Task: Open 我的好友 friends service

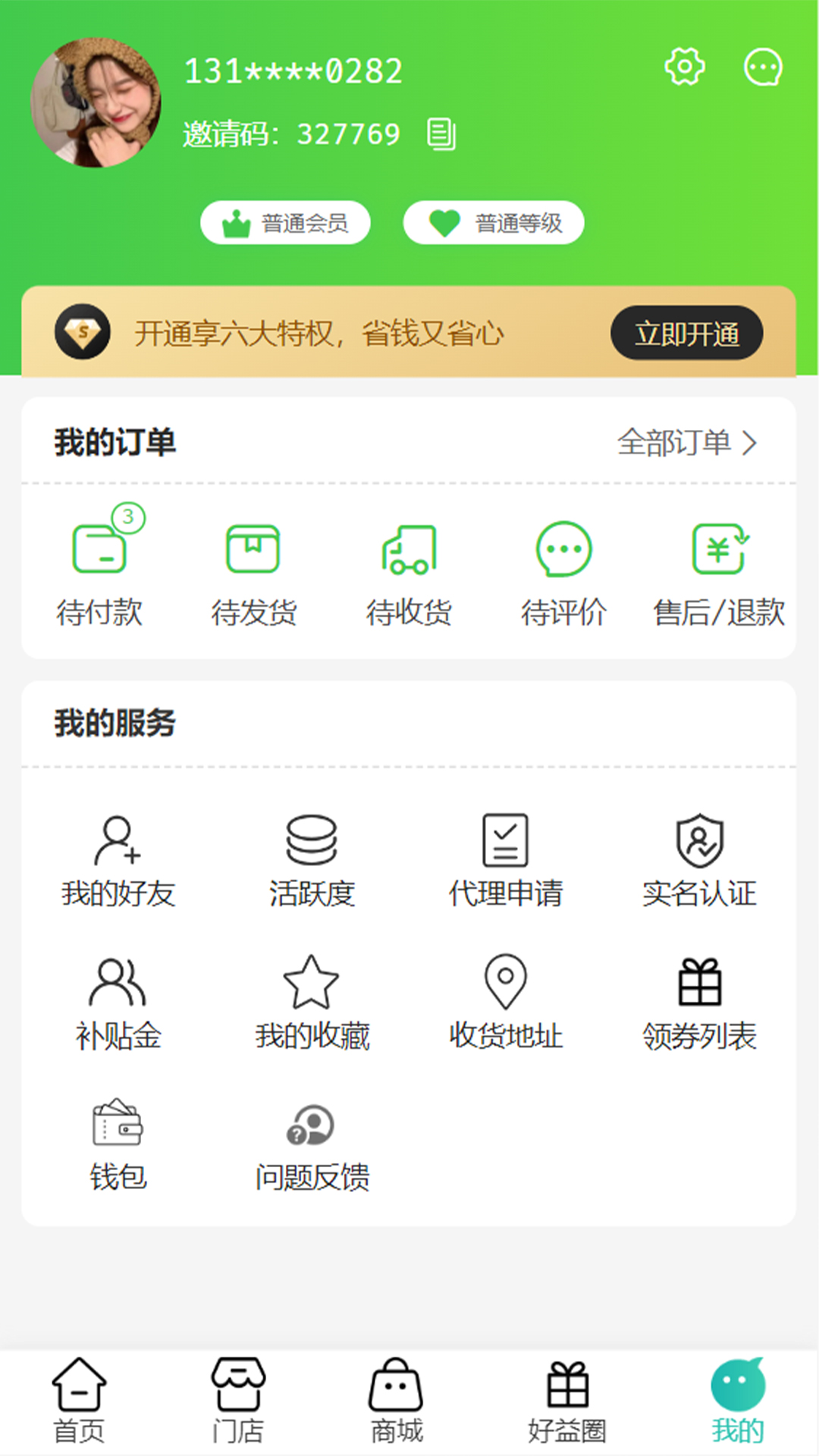Action: 118,861
